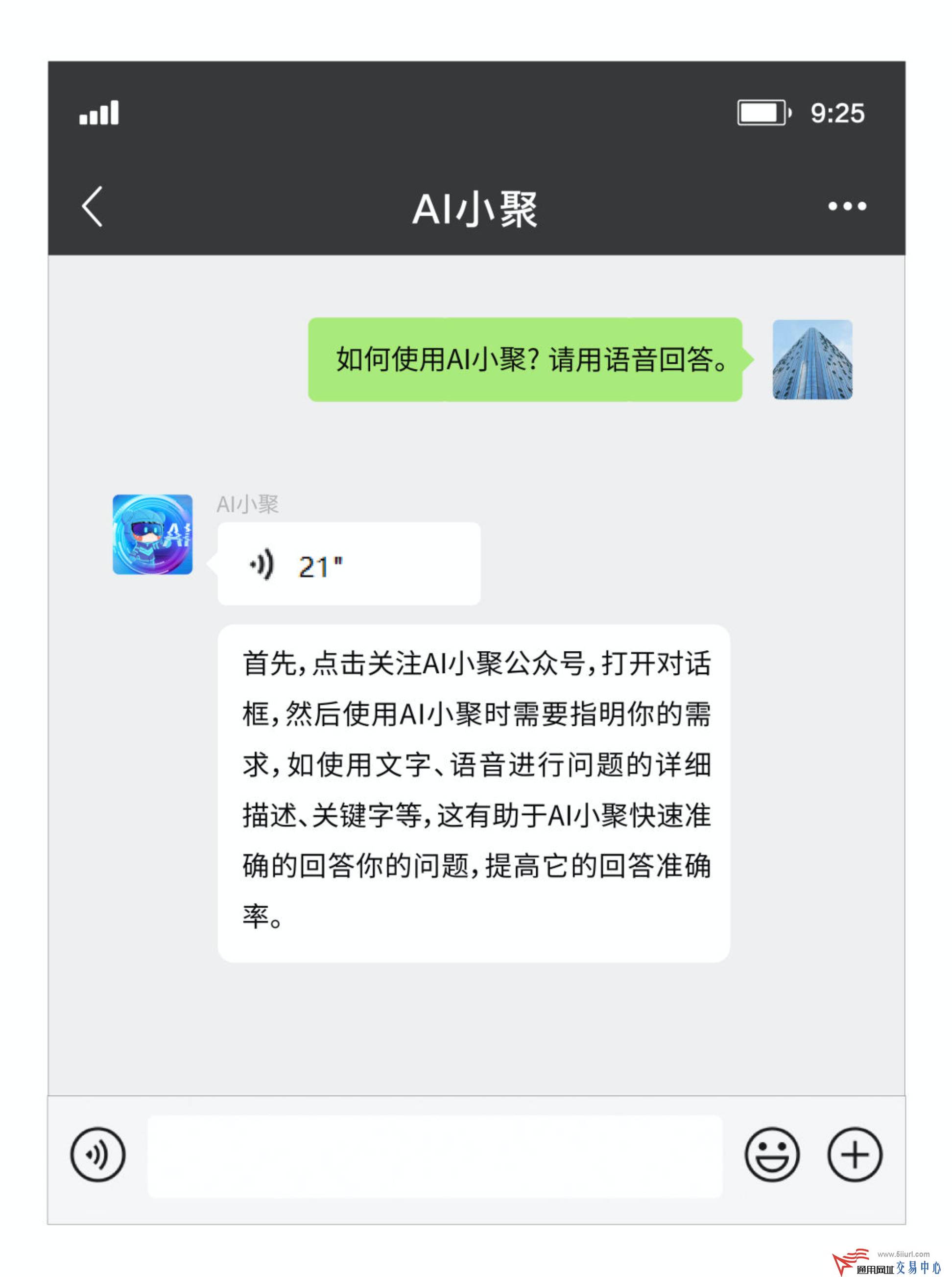Play the 21-second voice message
The width and height of the screenshot is (952, 1277).
coord(348,563)
